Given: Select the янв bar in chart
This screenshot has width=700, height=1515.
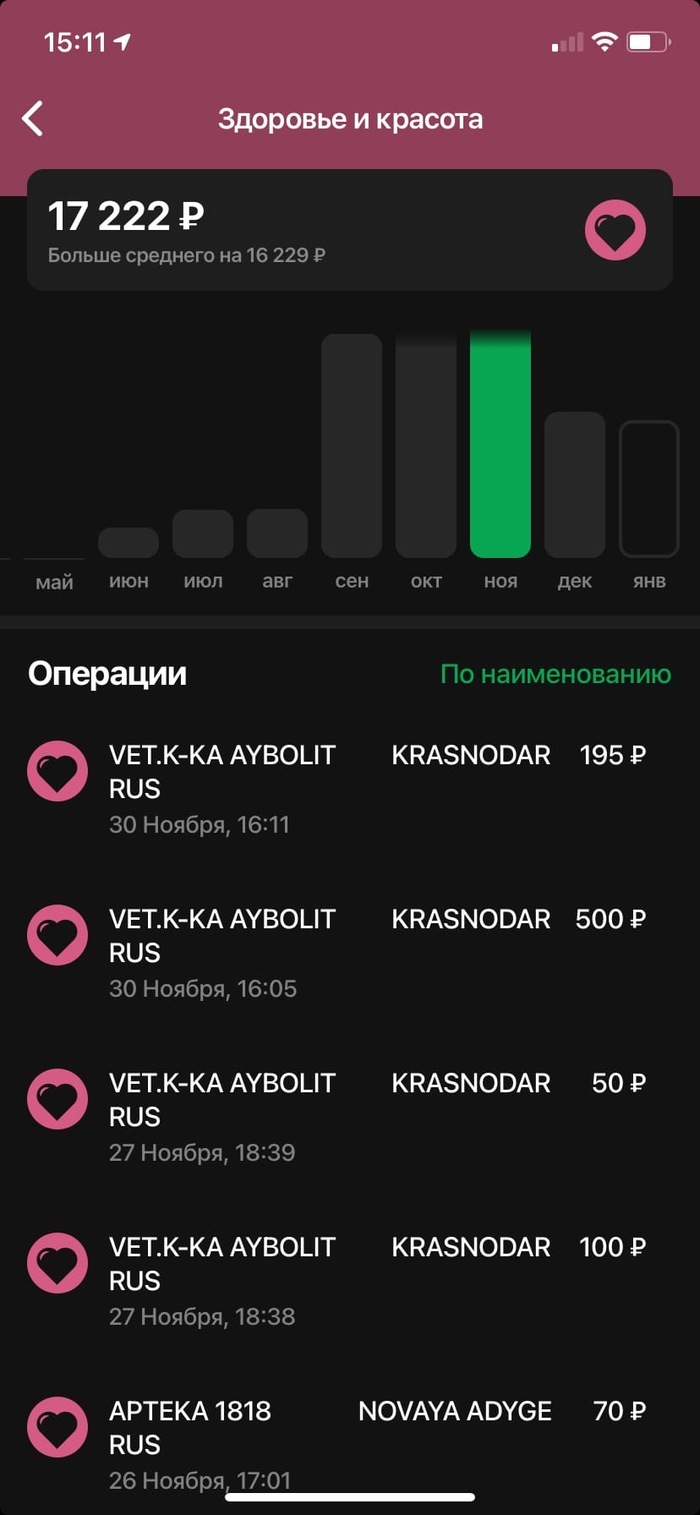Looking at the screenshot, I should 649,489.
